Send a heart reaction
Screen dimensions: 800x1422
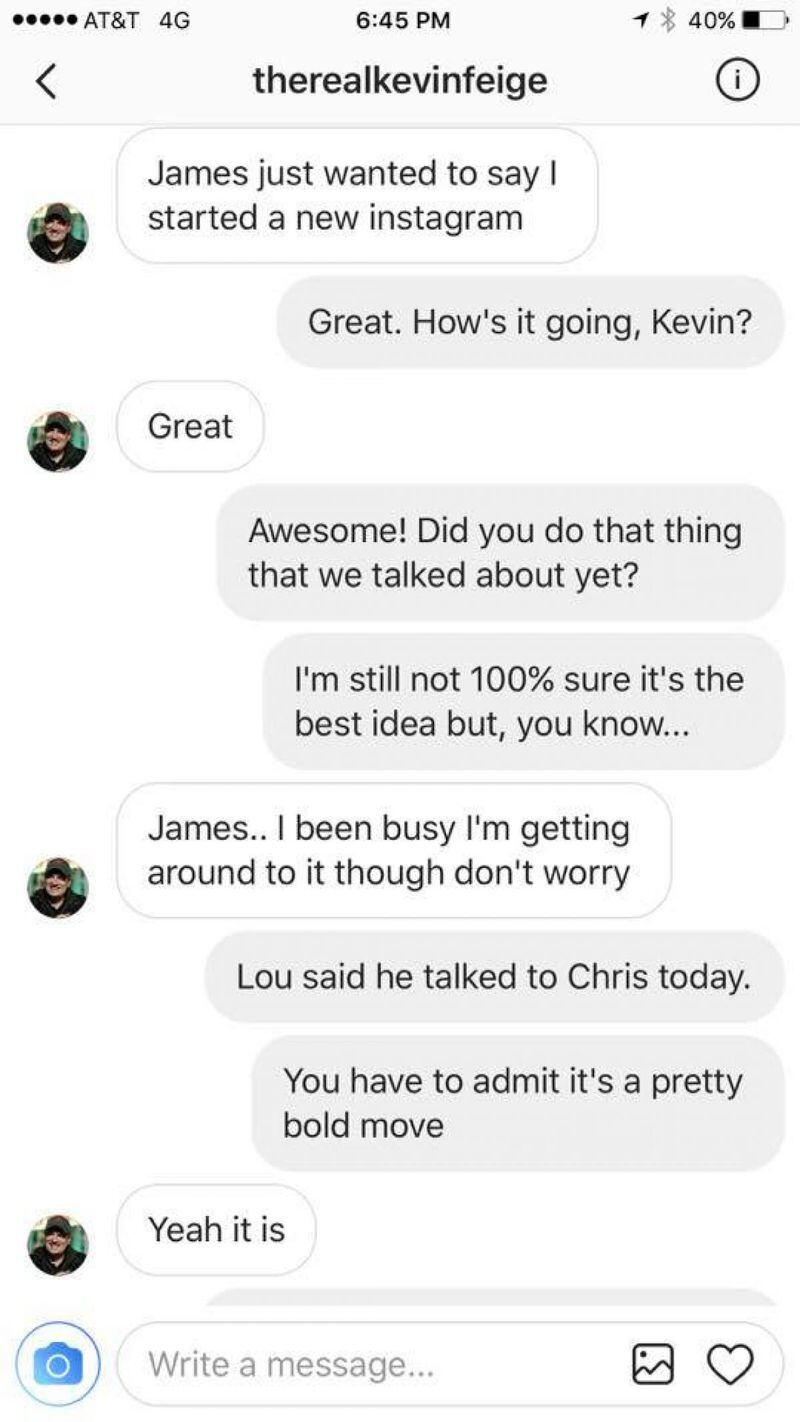[729, 1364]
